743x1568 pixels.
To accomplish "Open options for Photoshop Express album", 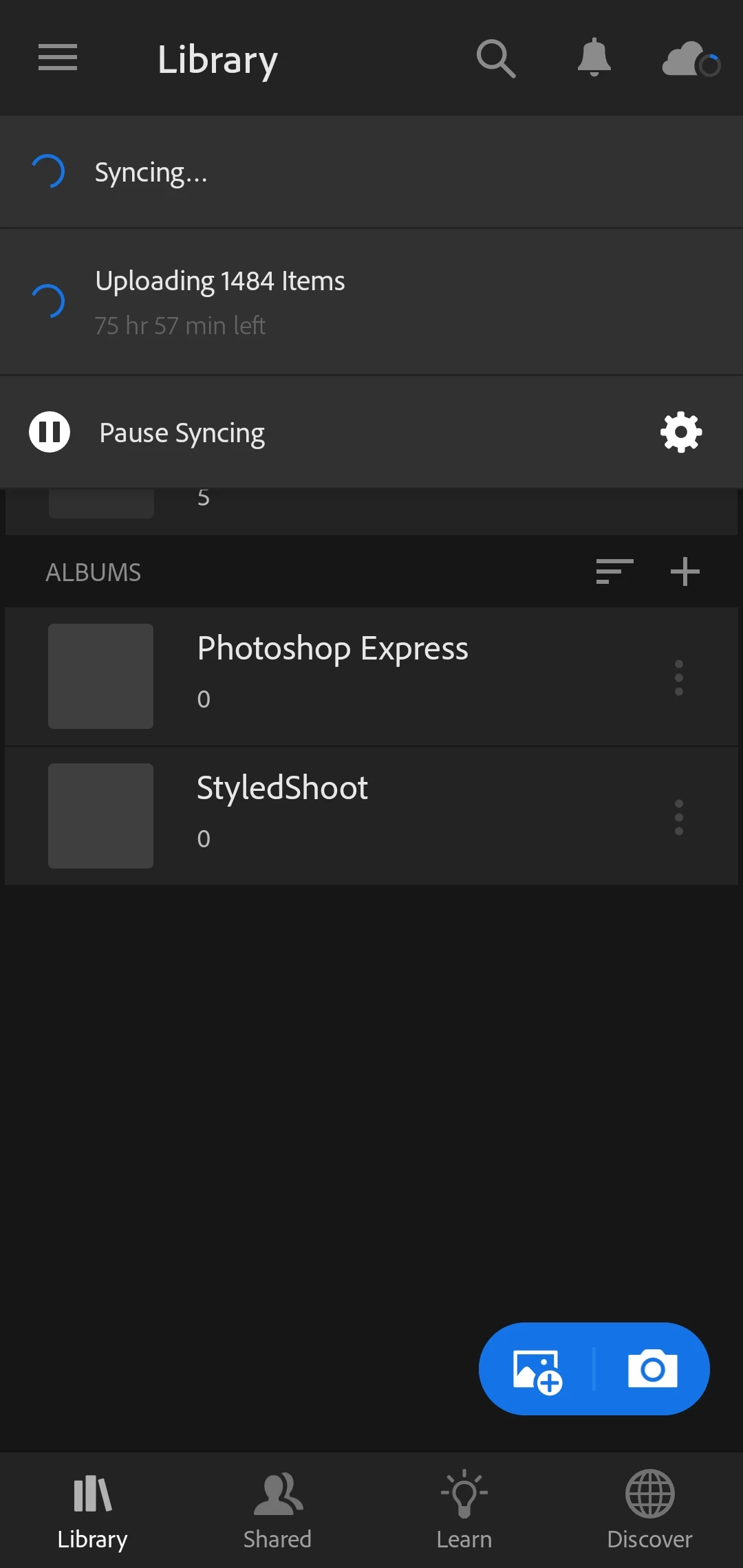I will pyautogui.click(x=679, y=678).
